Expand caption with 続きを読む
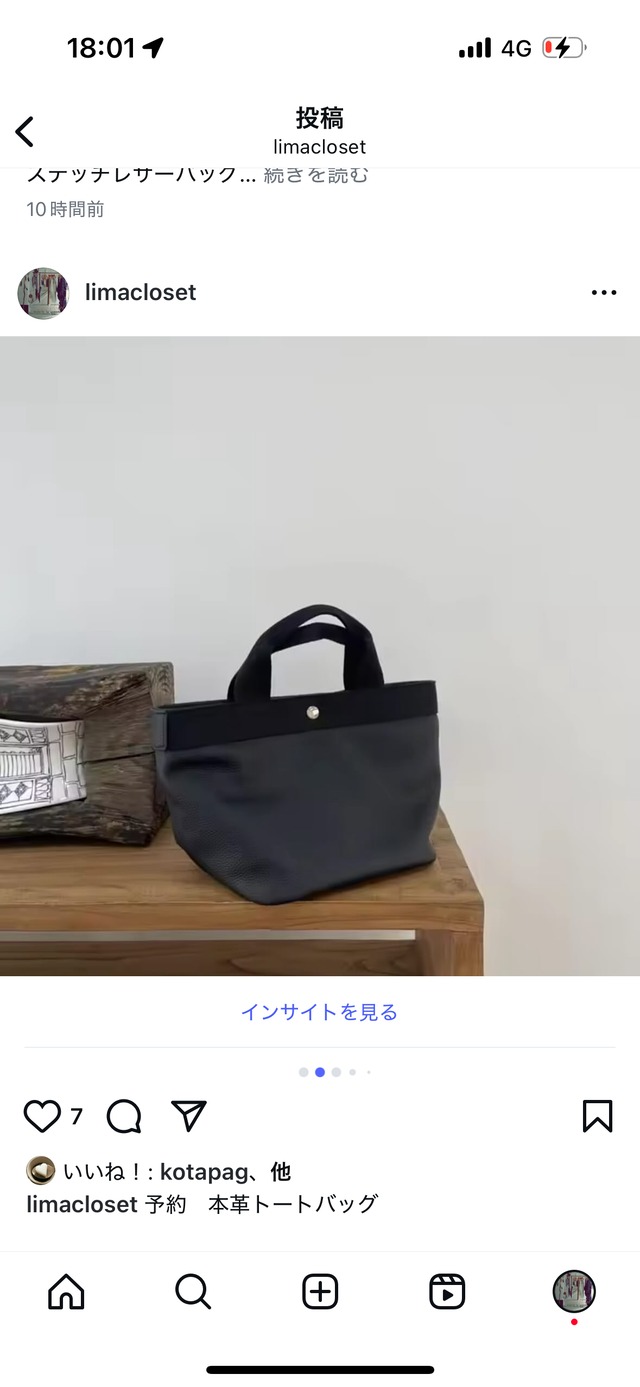The width and height of the screenshot is (640, 1387). tap(316, 176)
